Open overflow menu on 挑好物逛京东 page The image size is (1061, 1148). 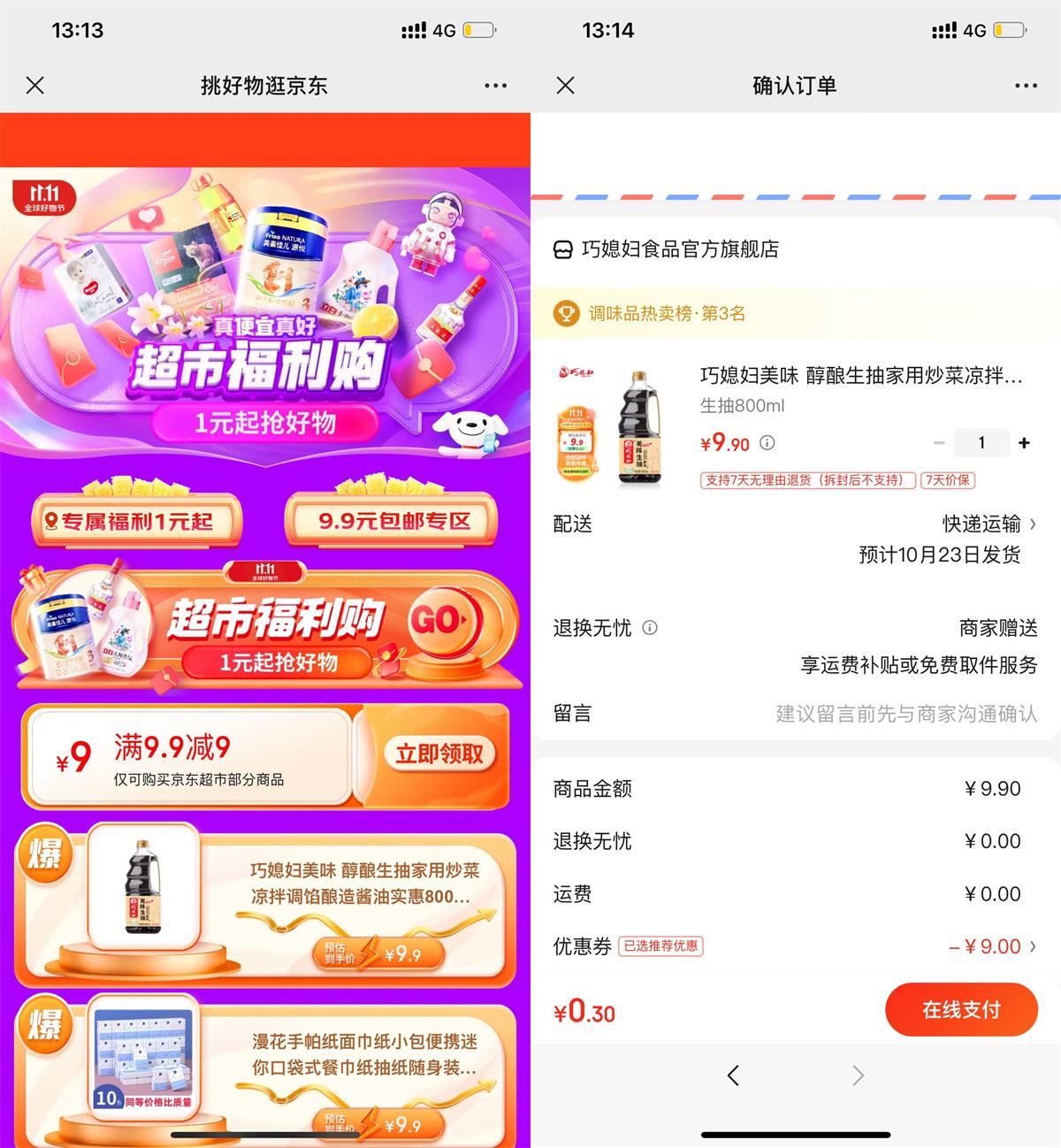[495, 86]
